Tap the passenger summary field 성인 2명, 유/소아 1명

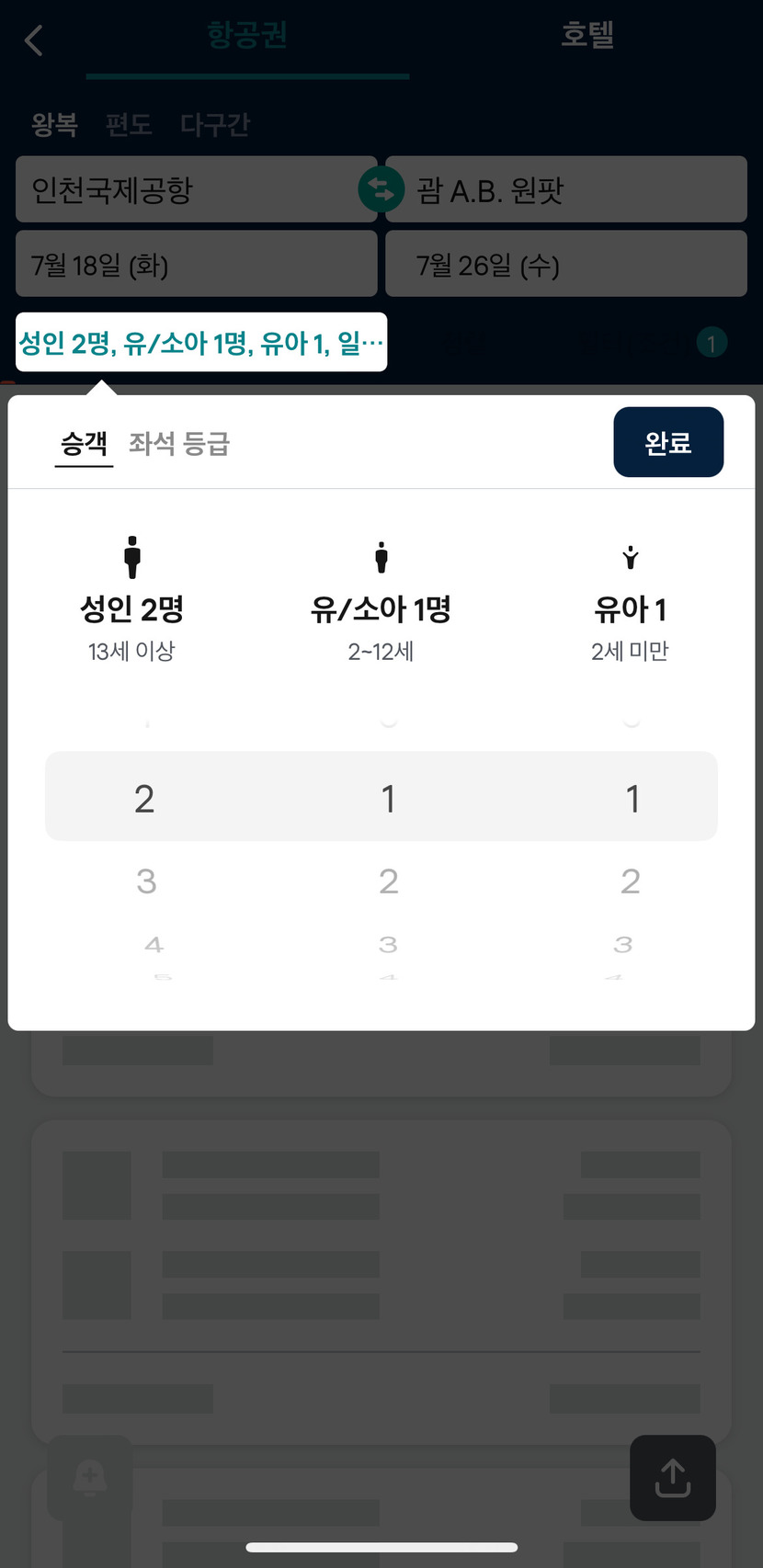(201, 343)
